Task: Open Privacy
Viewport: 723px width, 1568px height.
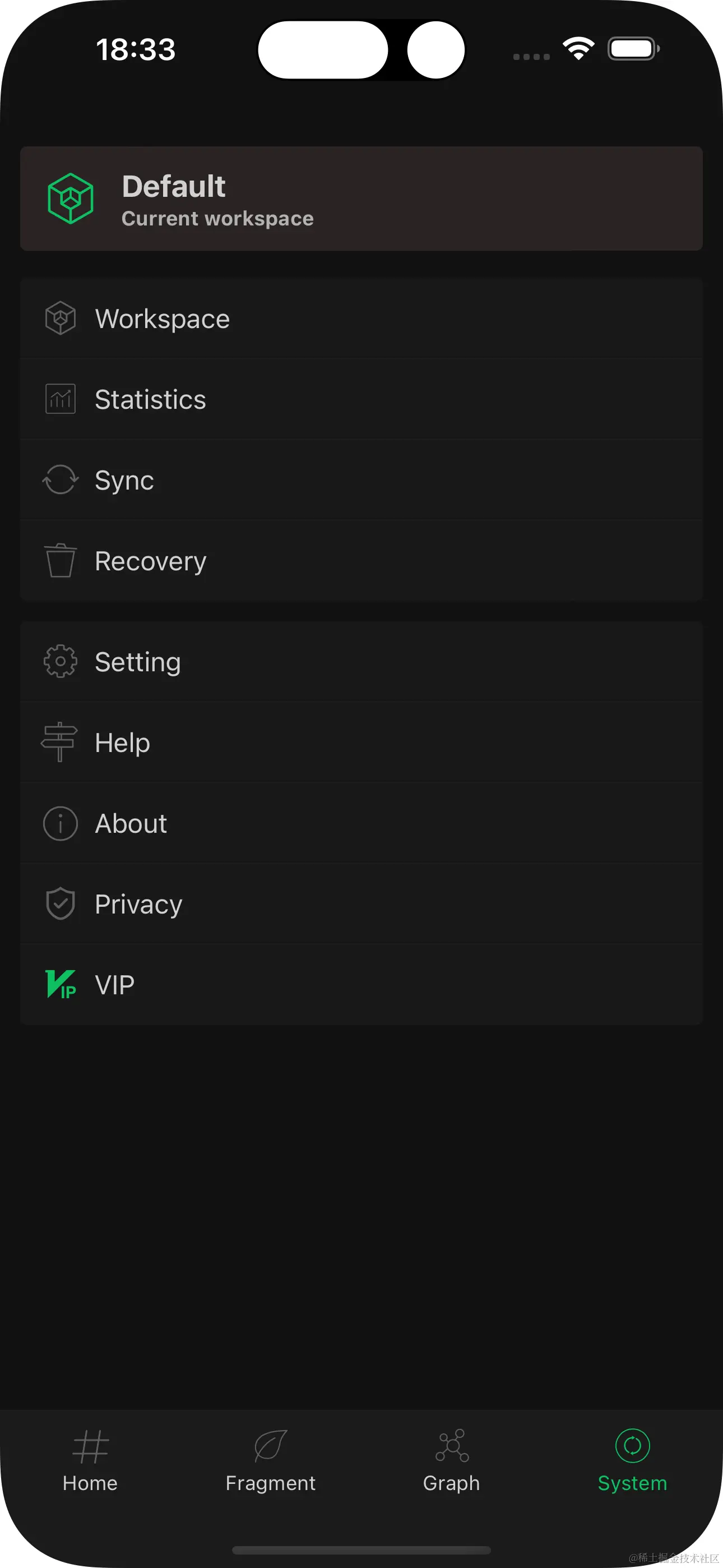Action: 361,904
